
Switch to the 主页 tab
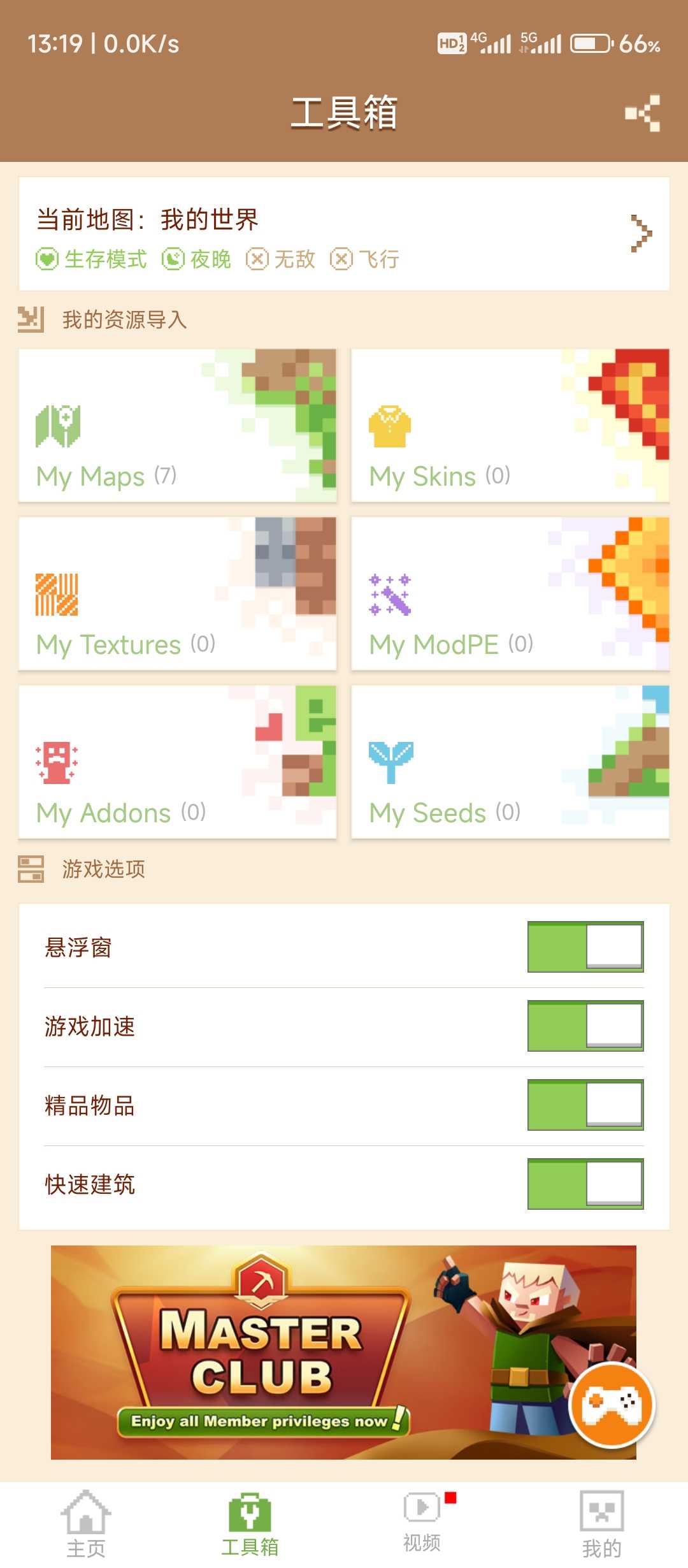coord(86,1523)
